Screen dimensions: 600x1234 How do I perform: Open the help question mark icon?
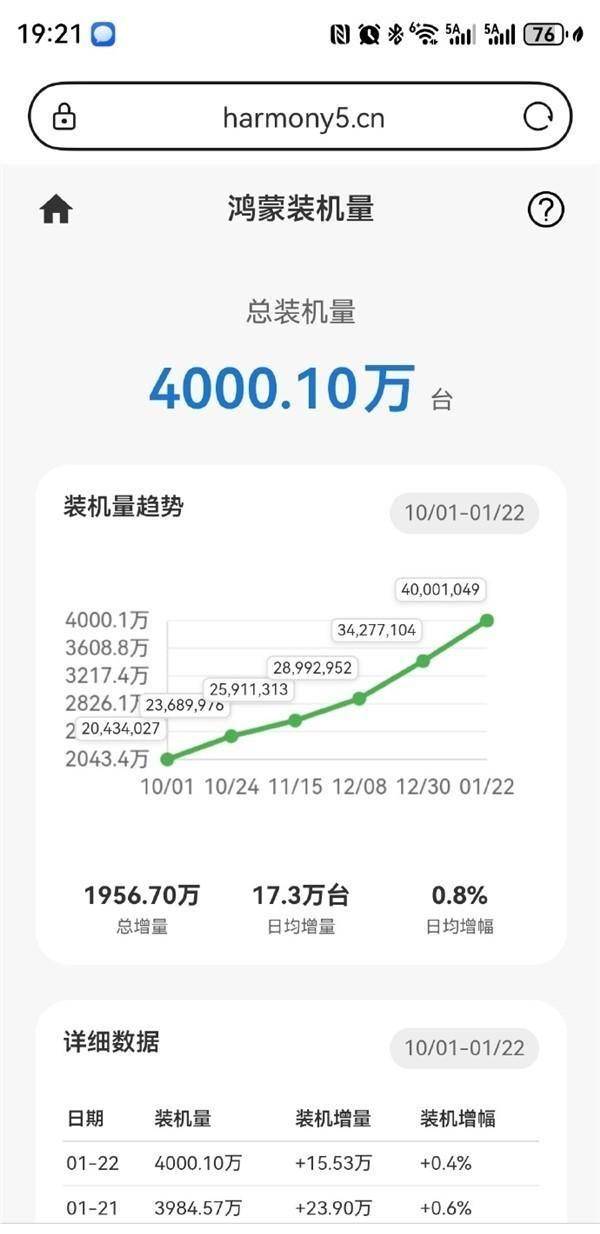tap(545, 210)
